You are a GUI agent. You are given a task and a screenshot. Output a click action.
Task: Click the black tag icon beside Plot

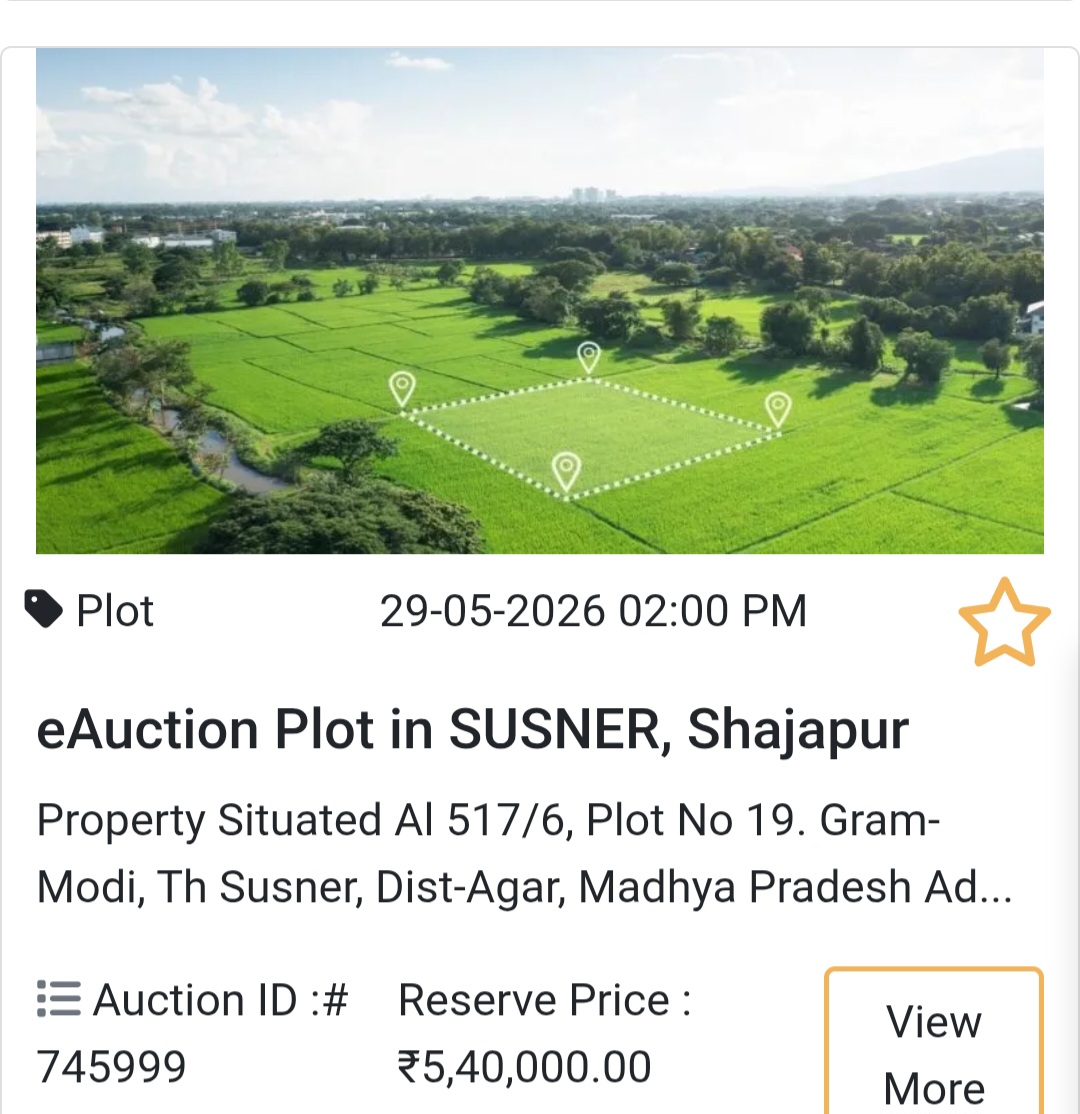click(x=41, y=610)
